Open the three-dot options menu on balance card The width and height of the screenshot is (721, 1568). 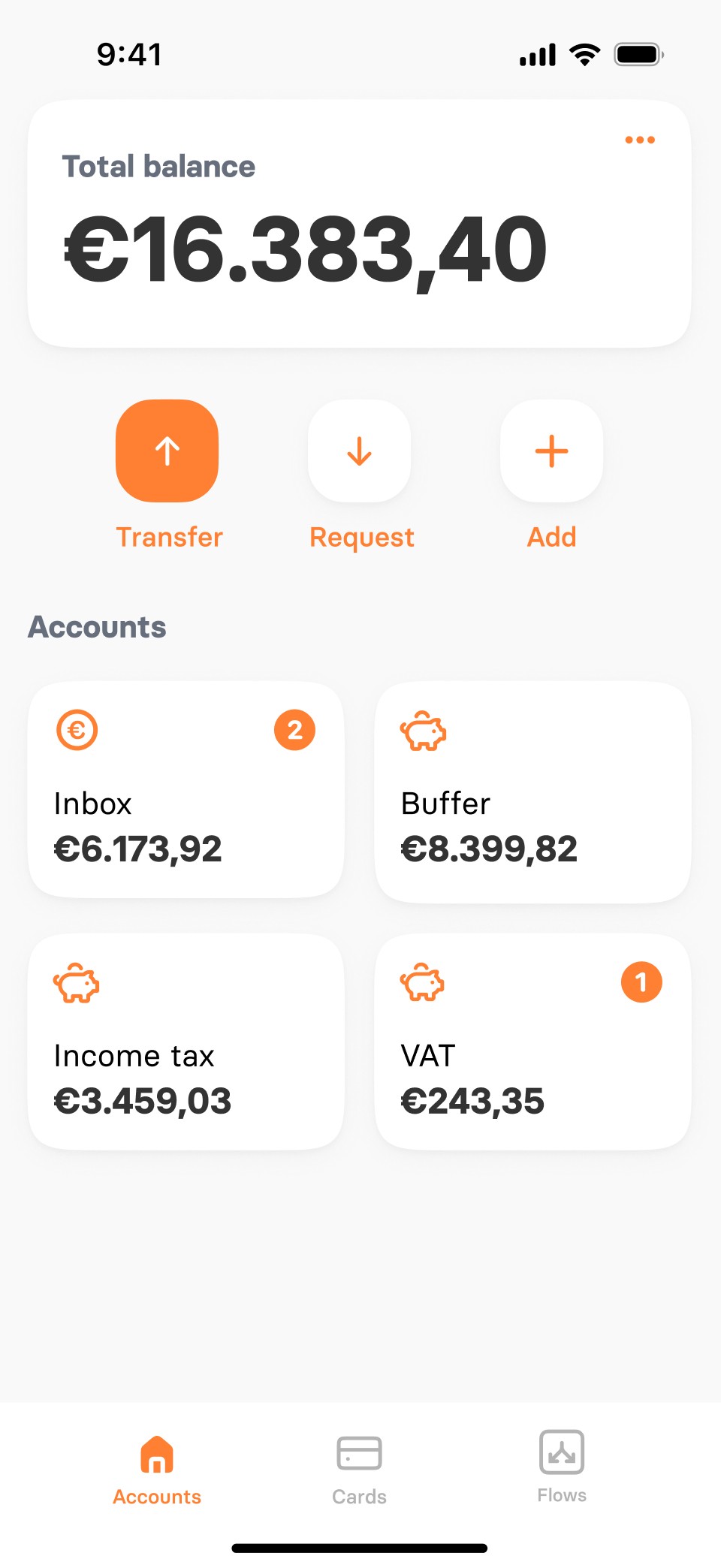pyautogui.click(x=639, y=140)
